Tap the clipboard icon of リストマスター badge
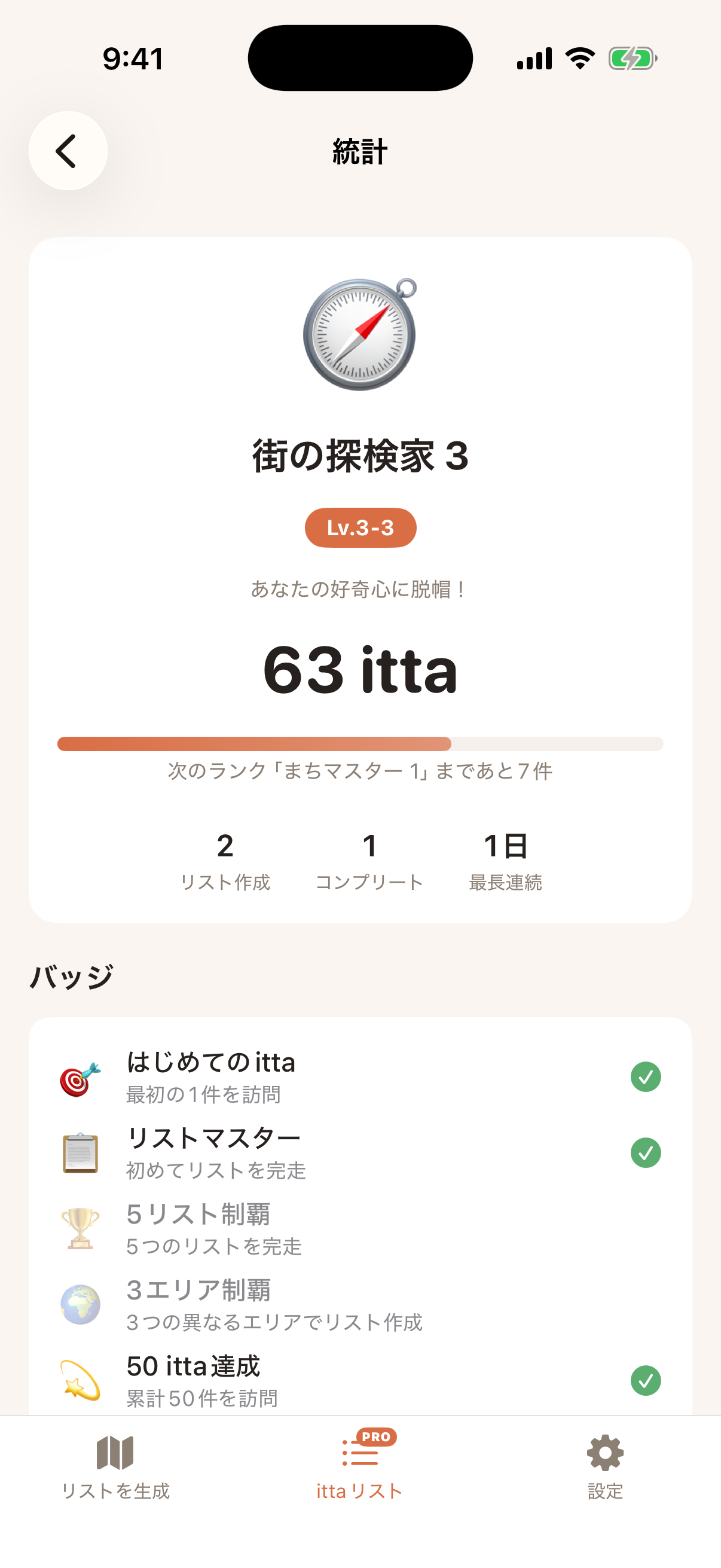Screen dimensions: 721x1568 80,1151
